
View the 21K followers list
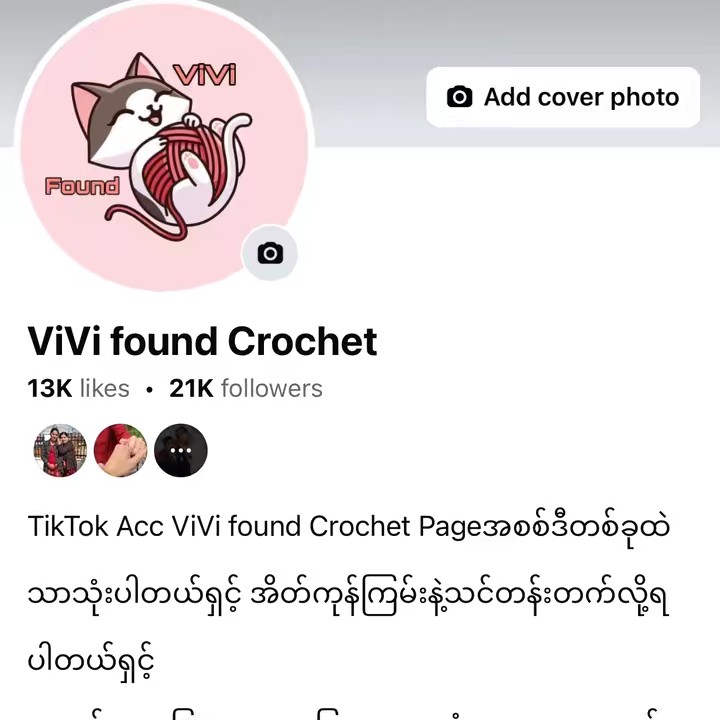245,388
